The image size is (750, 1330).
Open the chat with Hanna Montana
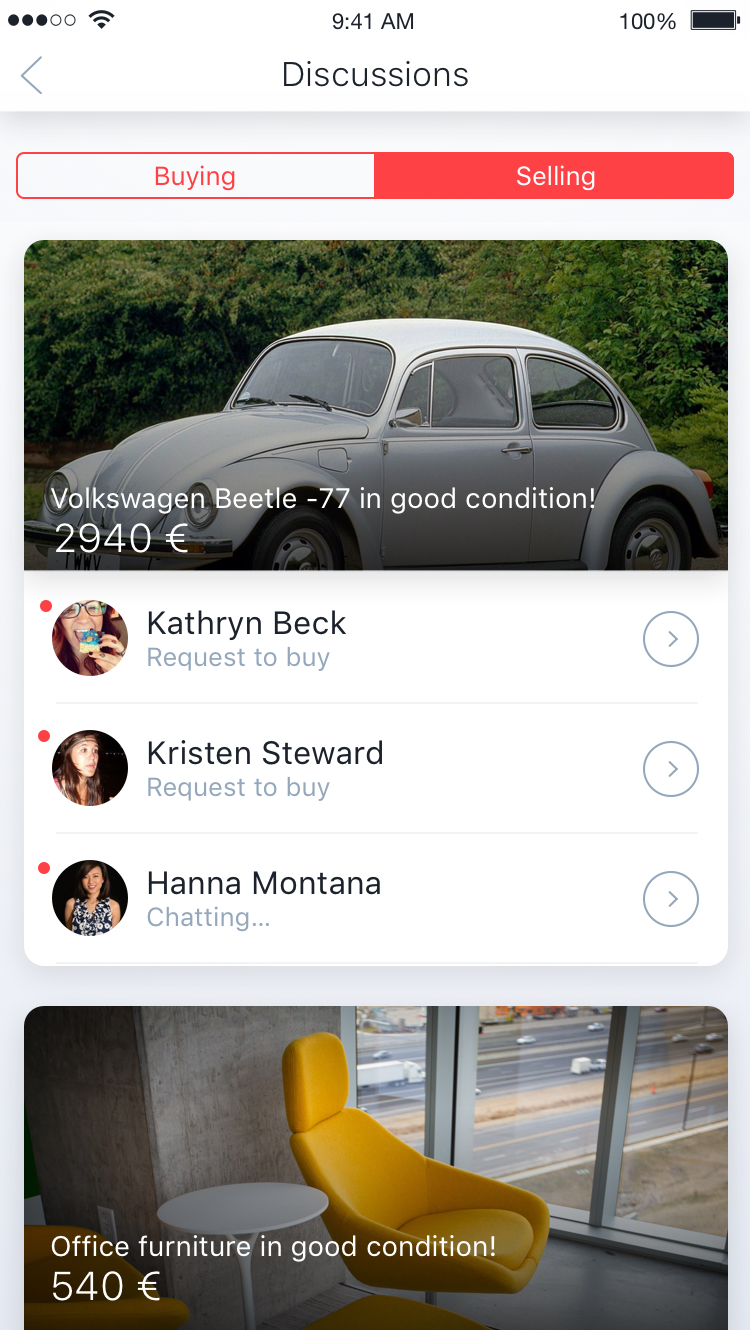pyautogui.click(x=376, y=898)
